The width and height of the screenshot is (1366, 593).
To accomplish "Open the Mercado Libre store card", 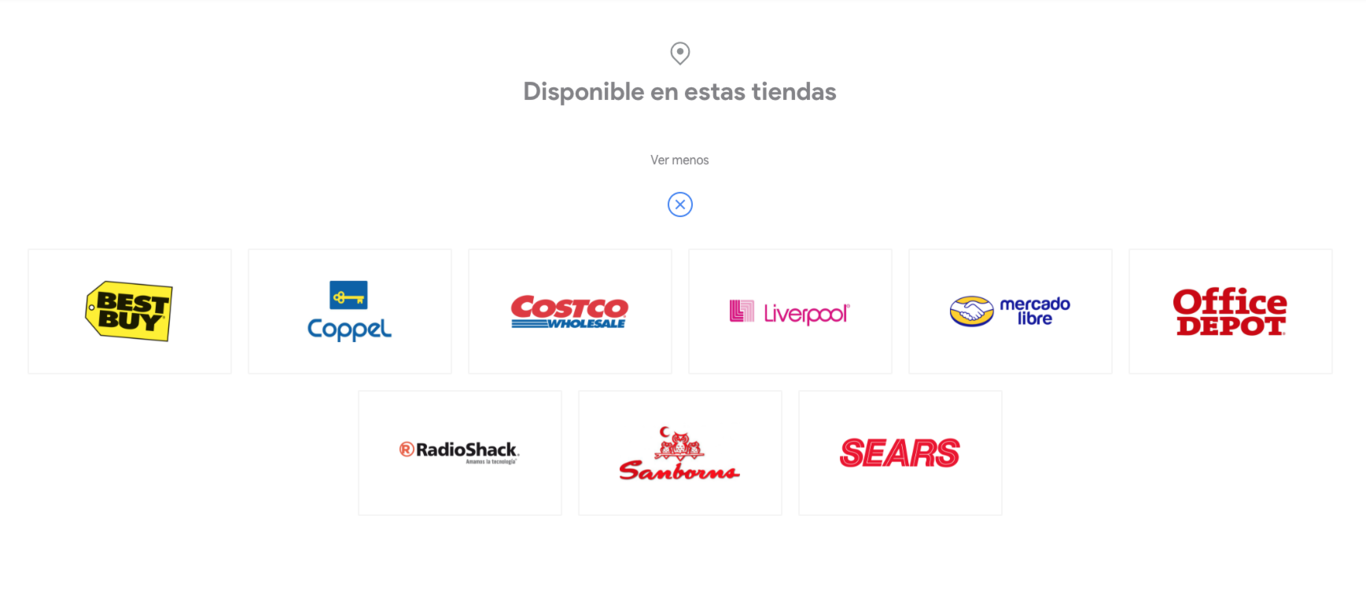I will [x=1010, y=312].
